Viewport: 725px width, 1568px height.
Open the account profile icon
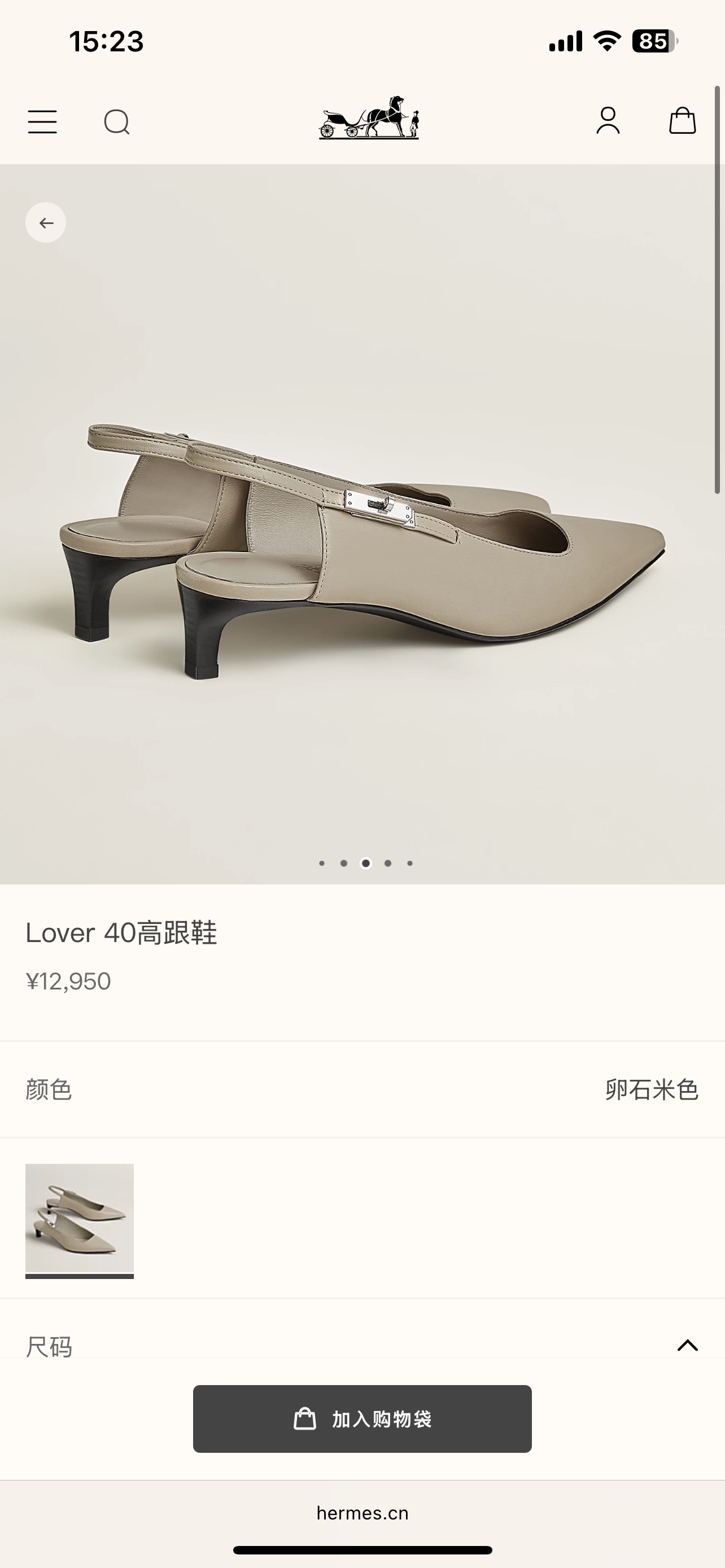pos(608,121)
